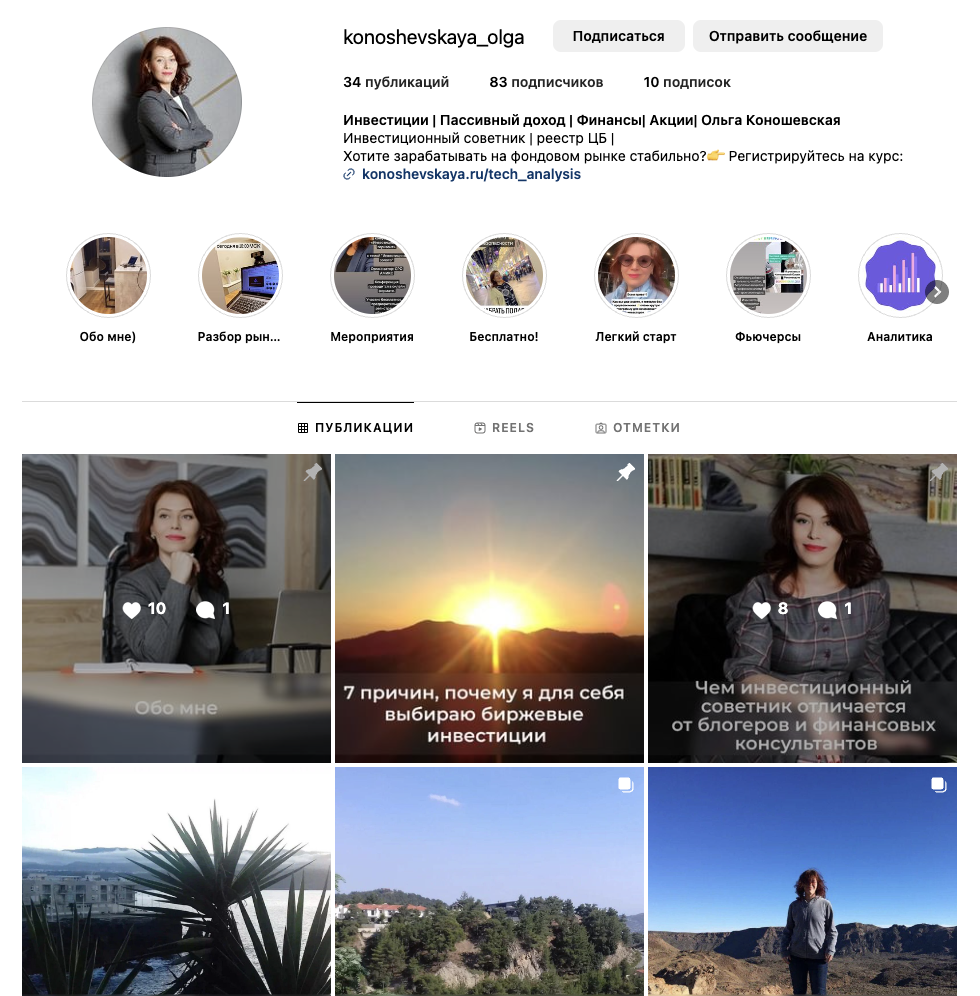This screenshot has width=980, height=996.
Task: Open the pinned Обо мне post
Action: 176,608
